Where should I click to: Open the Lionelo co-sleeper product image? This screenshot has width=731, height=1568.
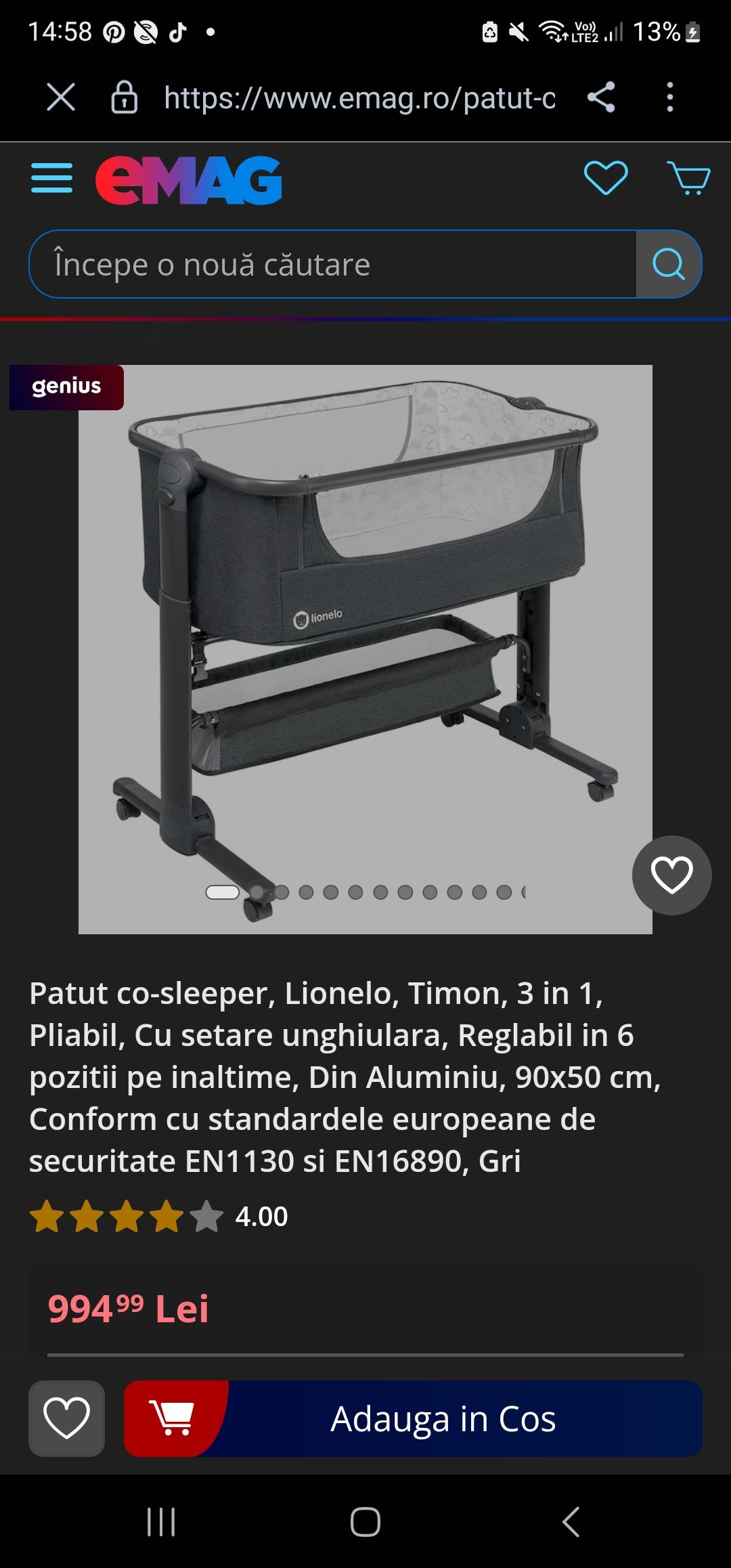[365, 609]
